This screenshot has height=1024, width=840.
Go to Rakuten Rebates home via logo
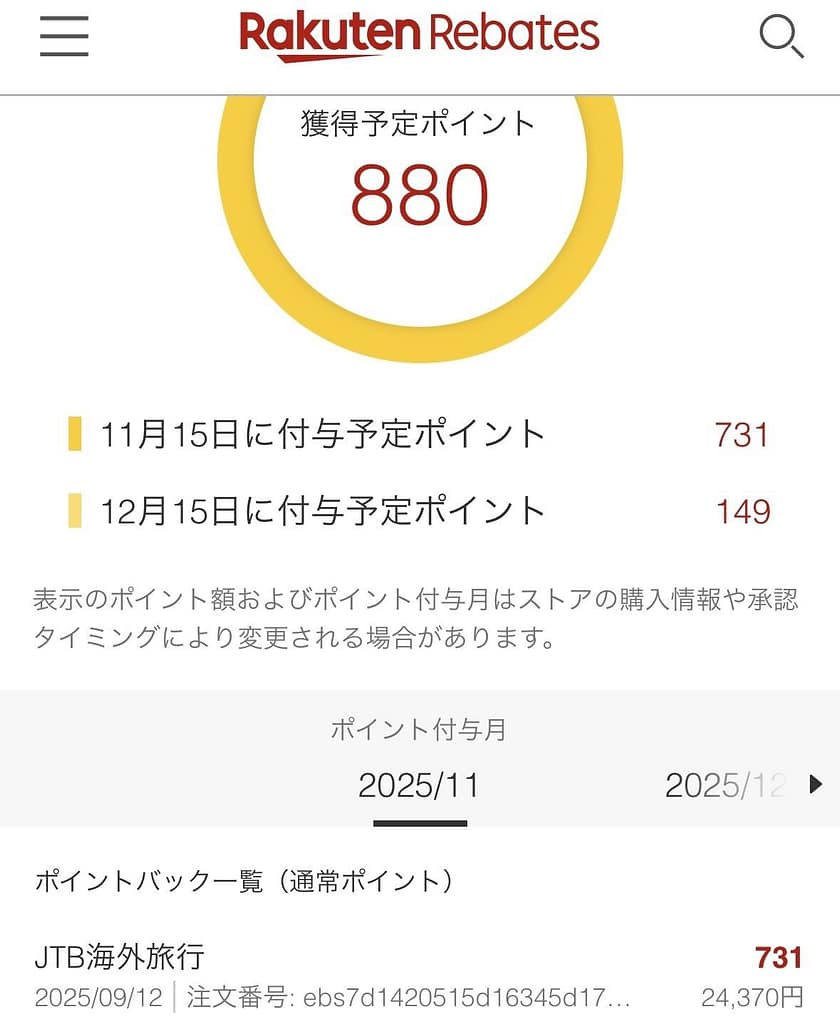[x=419, y=35]
